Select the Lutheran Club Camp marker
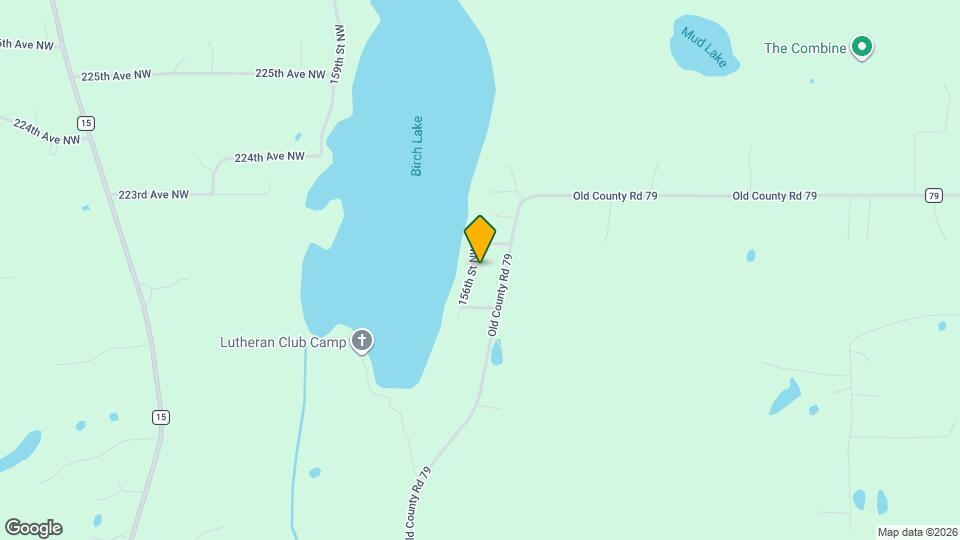The height and width of the screenshot is (540, 960). click(362, 342)
